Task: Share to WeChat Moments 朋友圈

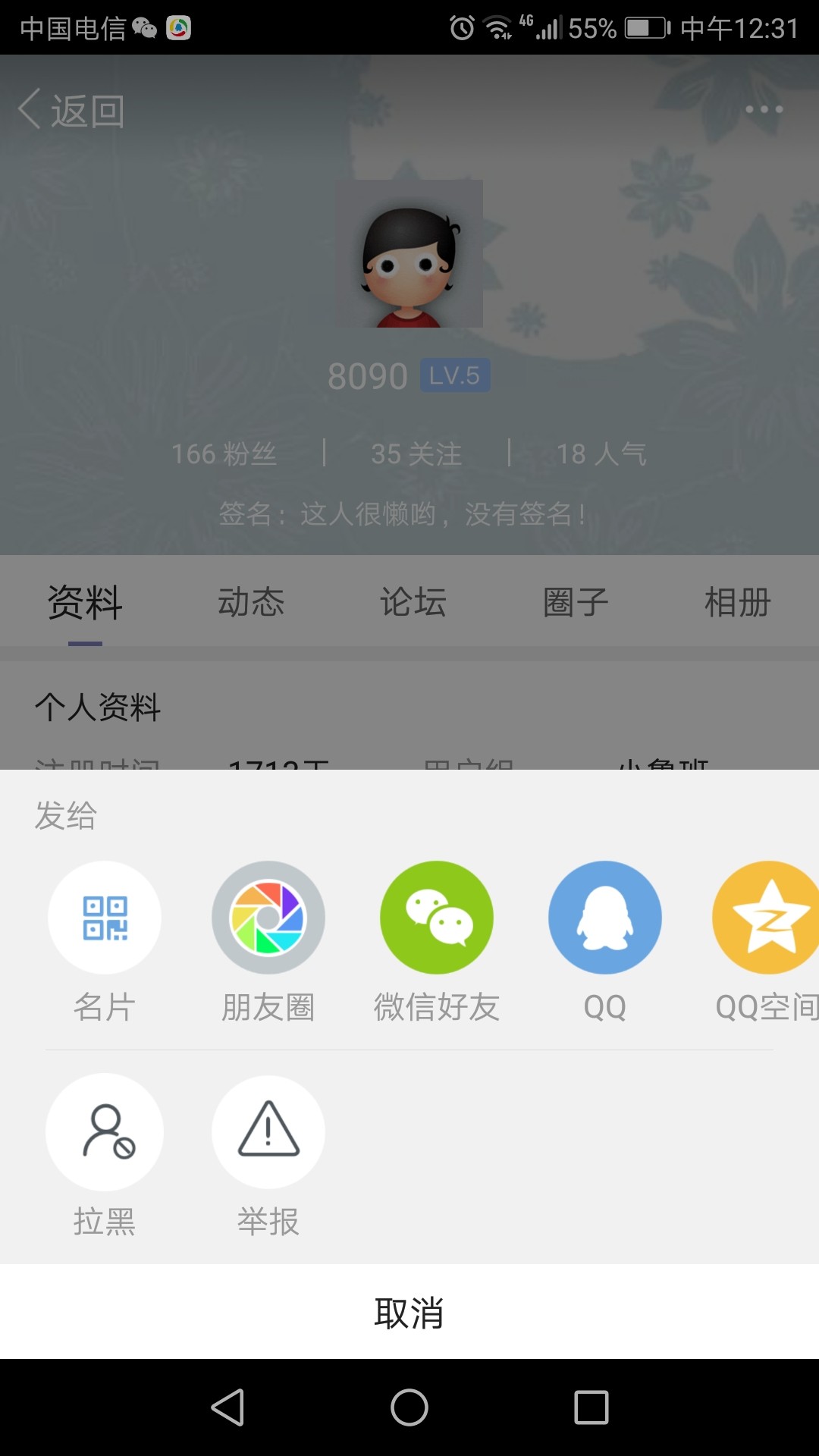Action: click(x=268, y=918)
